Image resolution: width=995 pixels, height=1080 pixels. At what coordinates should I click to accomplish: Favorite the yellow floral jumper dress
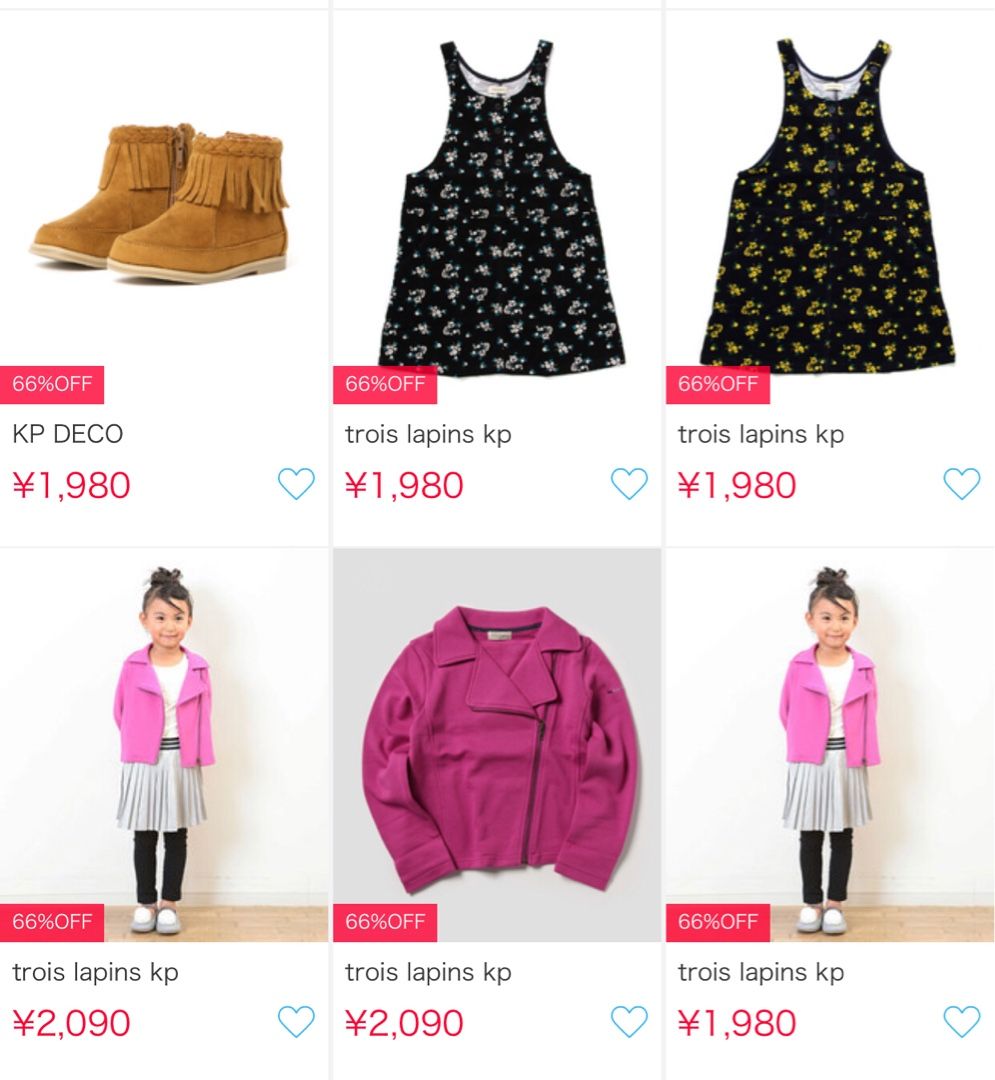962,485
